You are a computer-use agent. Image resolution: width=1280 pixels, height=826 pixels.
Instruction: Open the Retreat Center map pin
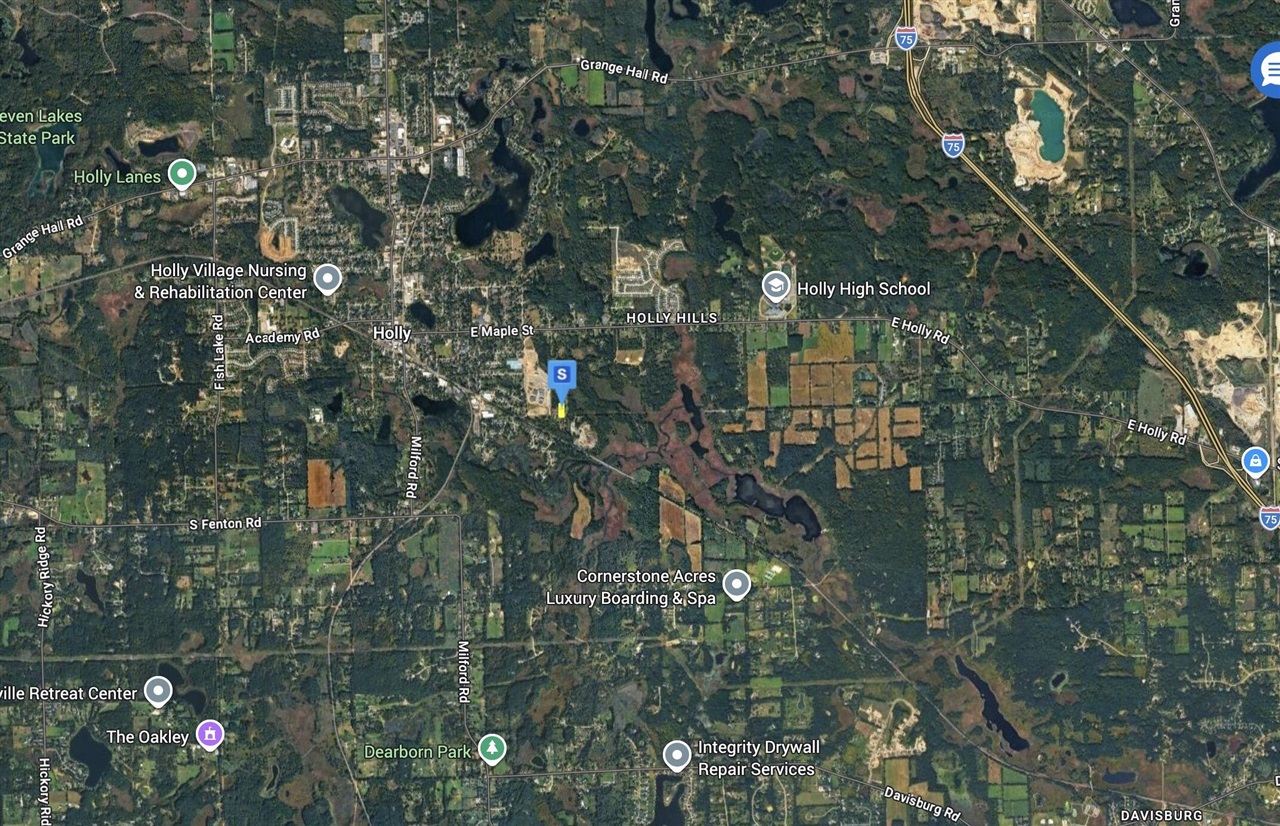click(158, 691)
